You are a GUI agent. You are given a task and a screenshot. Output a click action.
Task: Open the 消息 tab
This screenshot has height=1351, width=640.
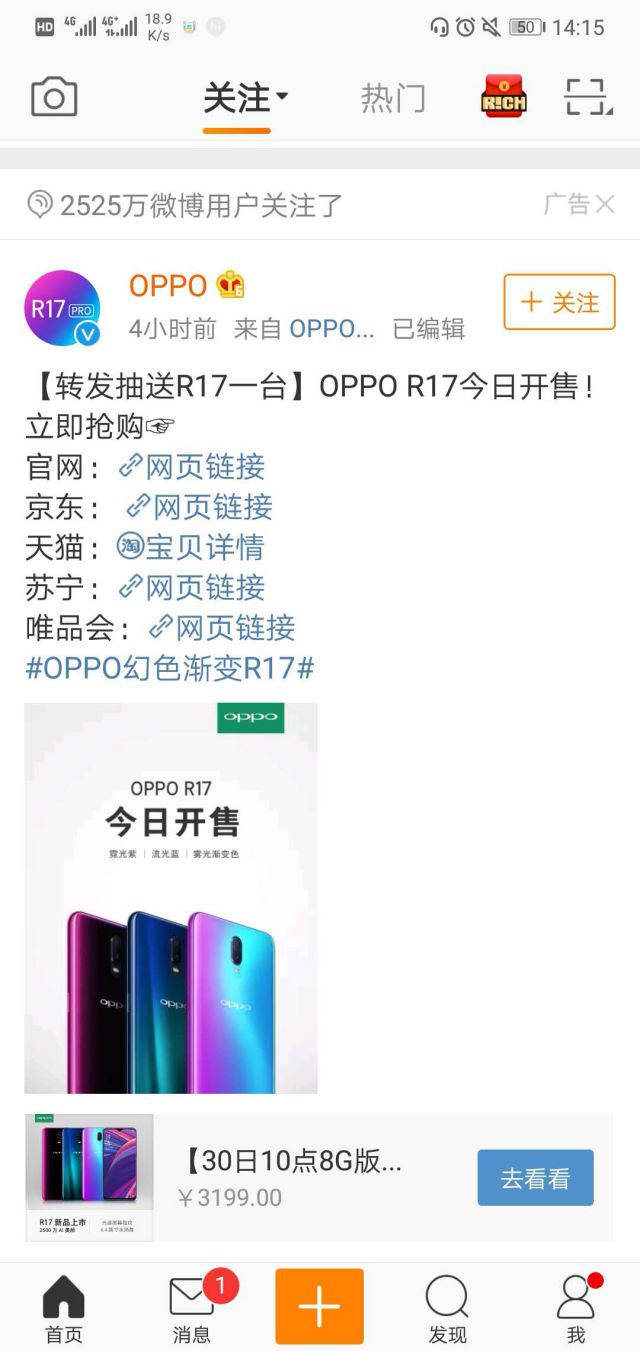pyautogui.click(x=192, y=1308)
